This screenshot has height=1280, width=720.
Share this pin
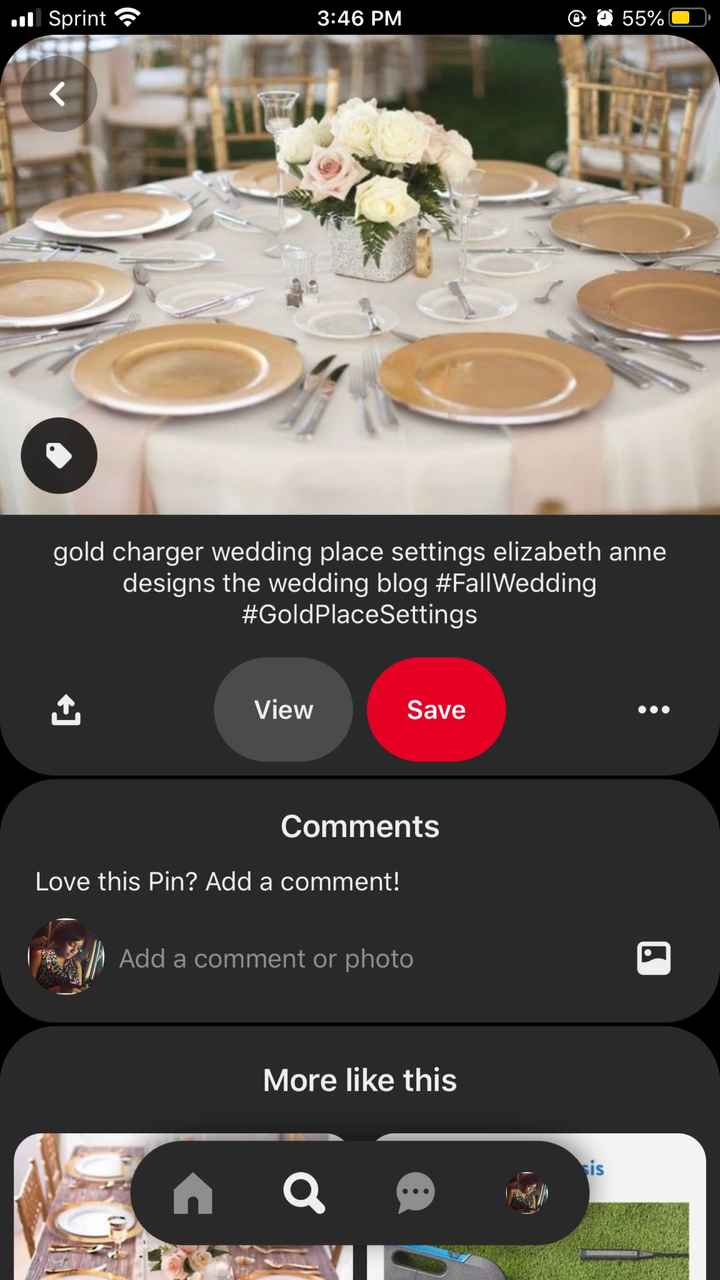click(65, 710)
